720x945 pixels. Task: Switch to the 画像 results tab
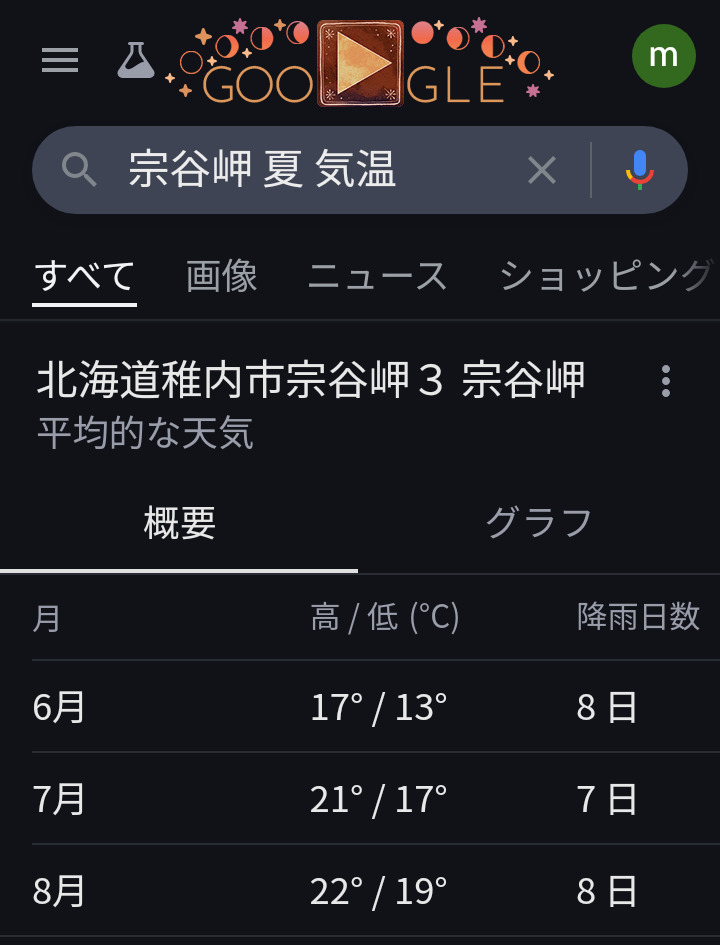[222, 276]
